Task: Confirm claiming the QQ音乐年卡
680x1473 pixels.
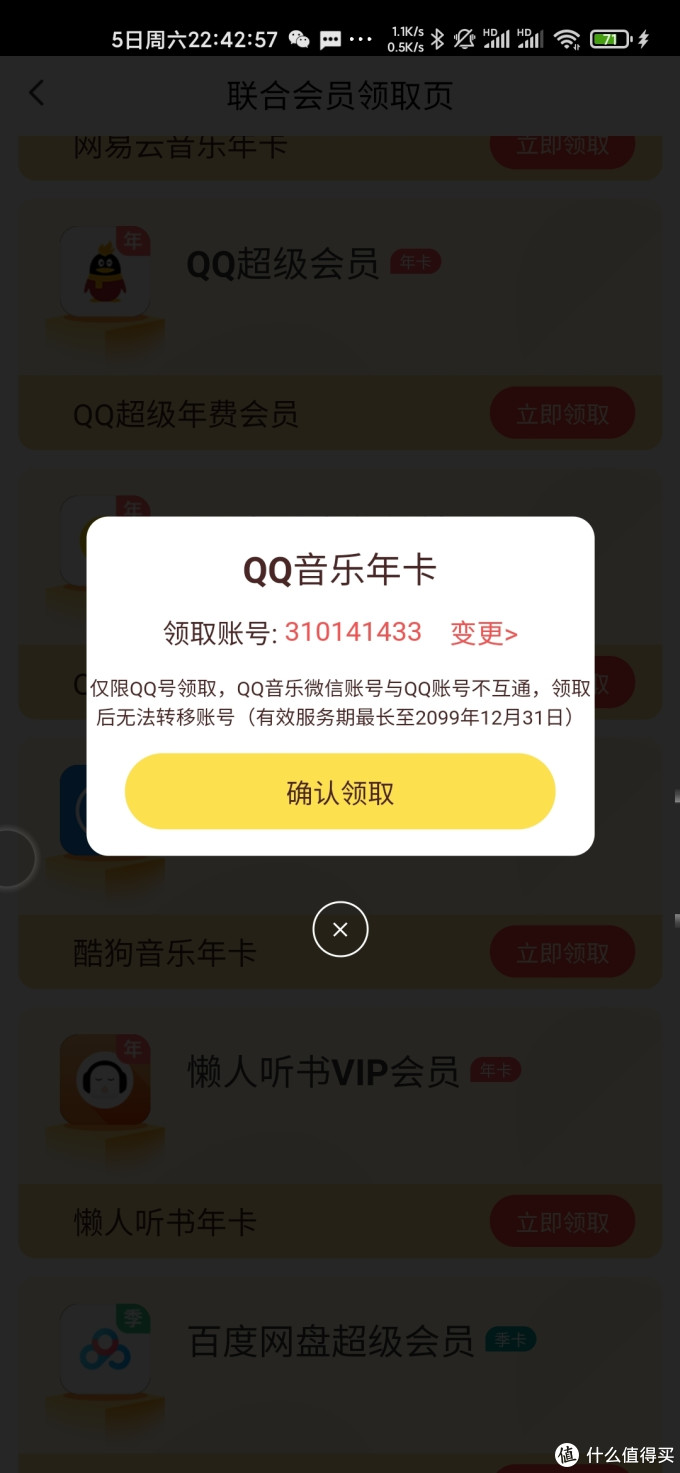Action: (340, 792)
